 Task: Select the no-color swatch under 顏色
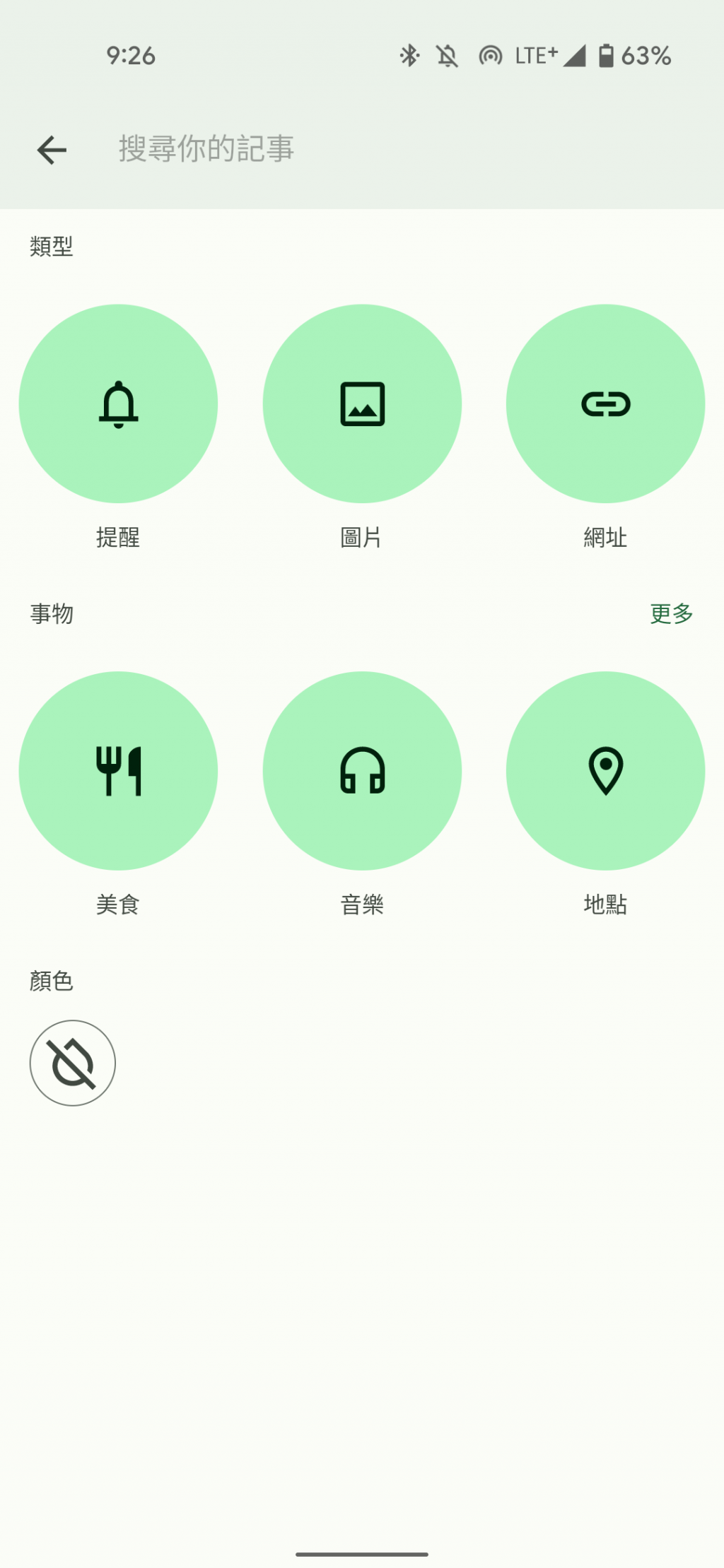[x=72, y=1062]
